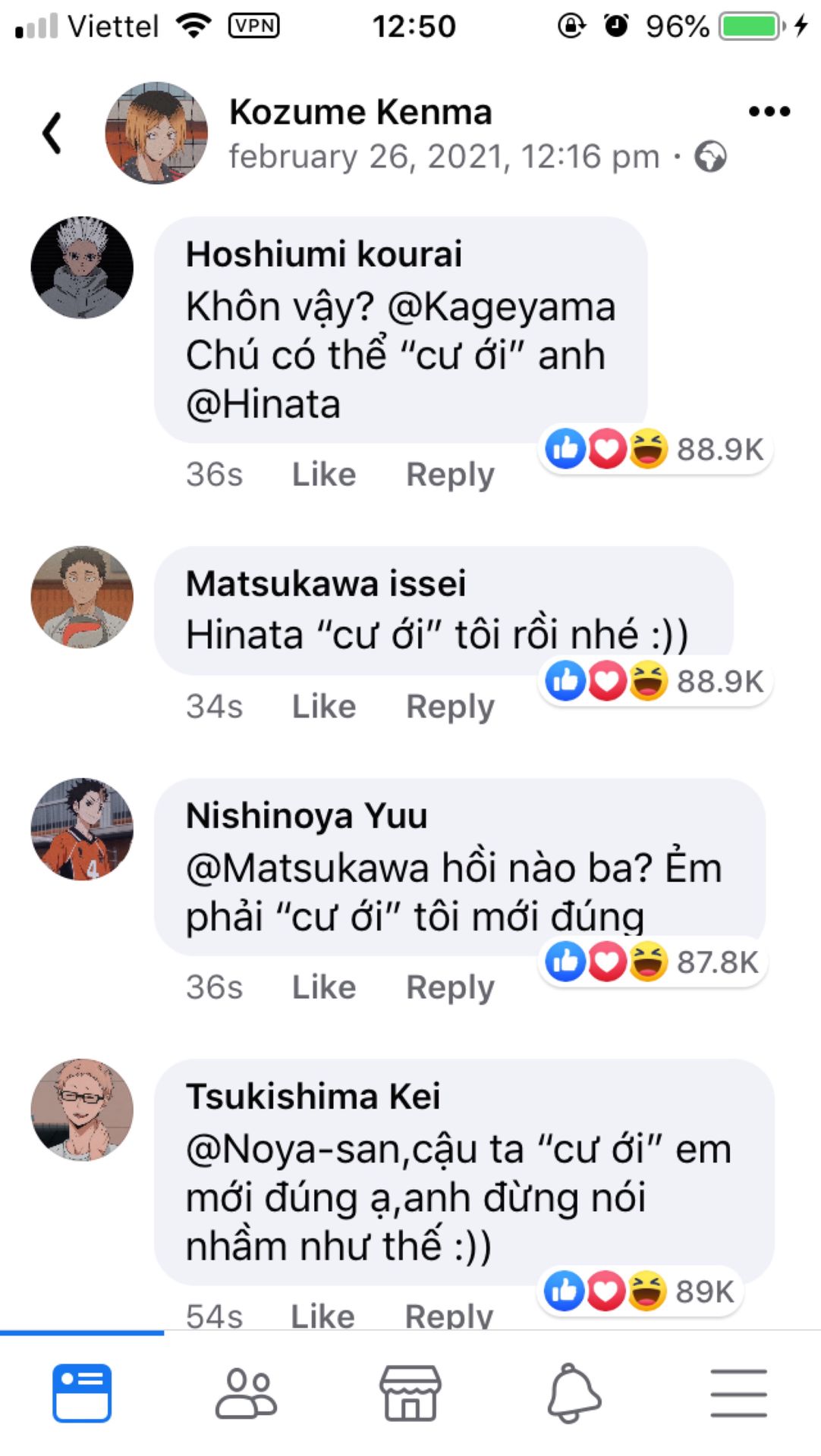
Task: Like Nishinoya Yuu's comment
Action: point(324,987)
